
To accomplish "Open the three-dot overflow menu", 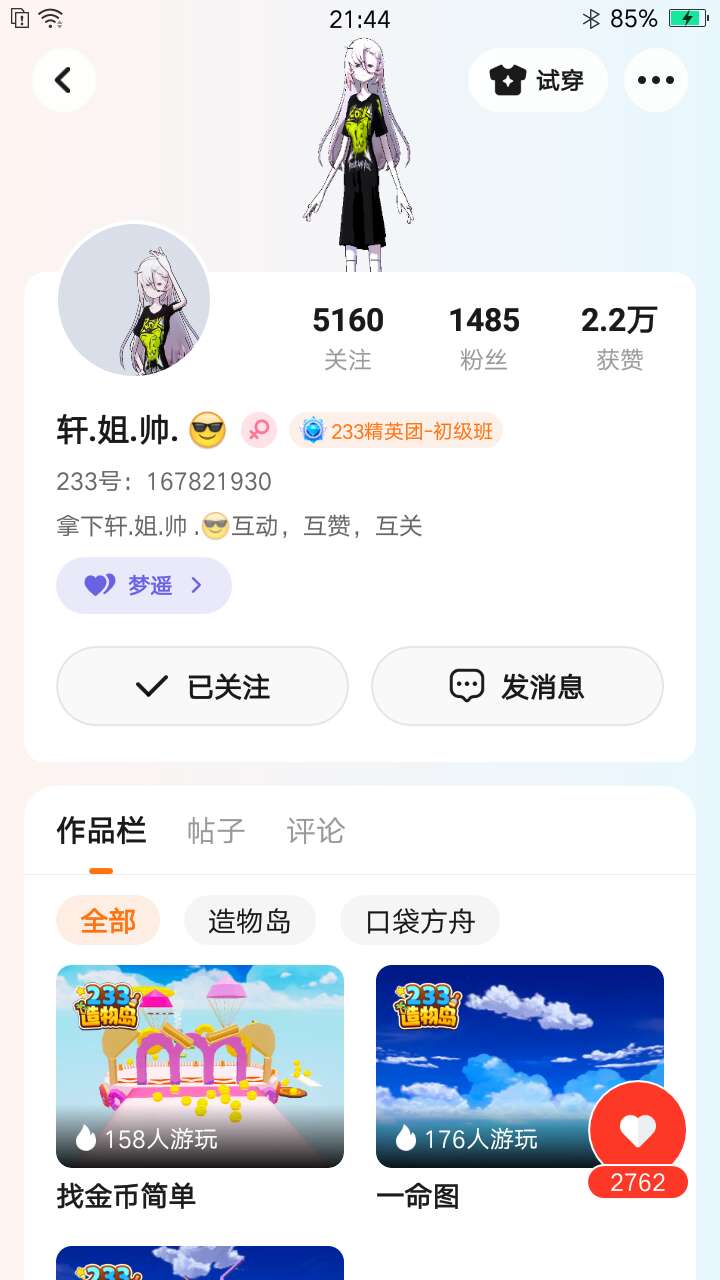I will click(x=656, y=80).
